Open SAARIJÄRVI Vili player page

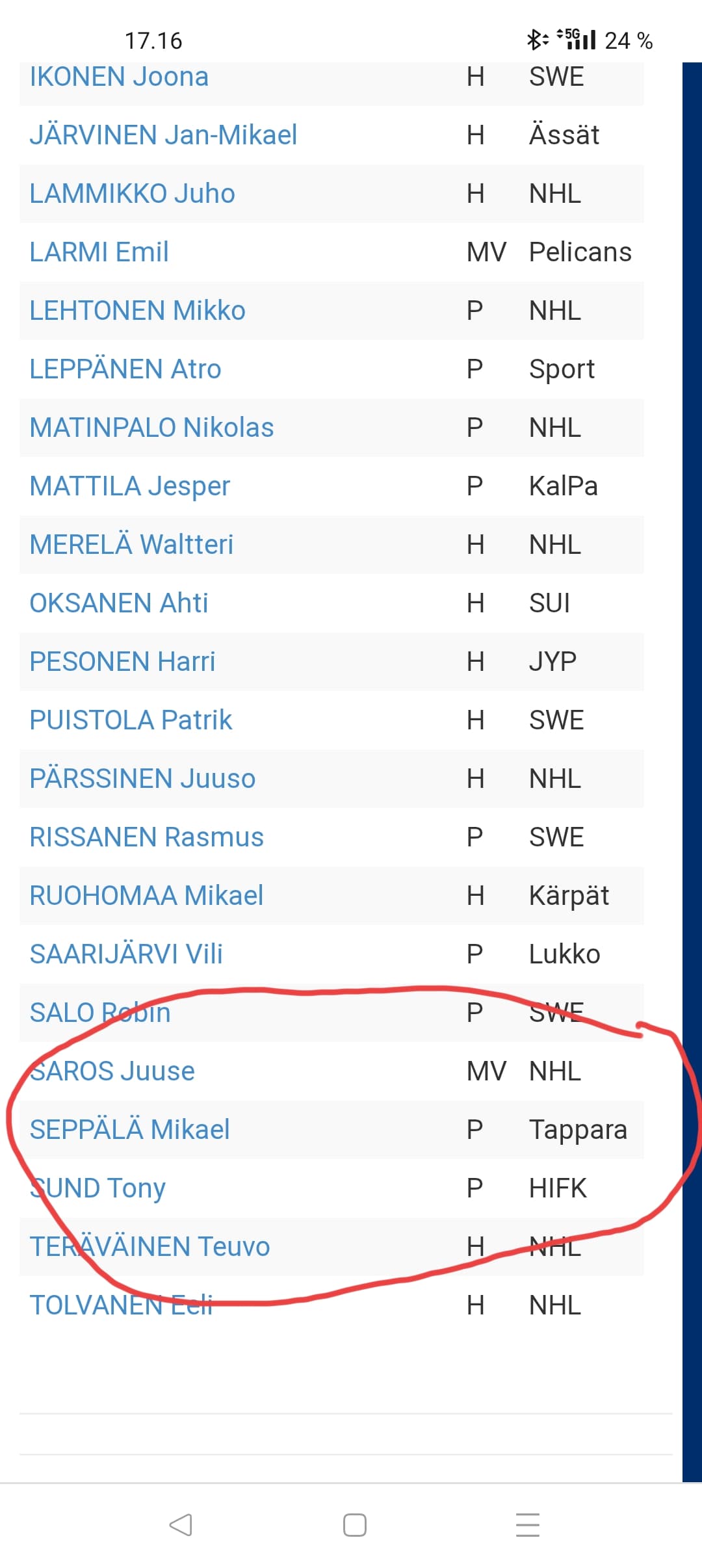(126, 954)
